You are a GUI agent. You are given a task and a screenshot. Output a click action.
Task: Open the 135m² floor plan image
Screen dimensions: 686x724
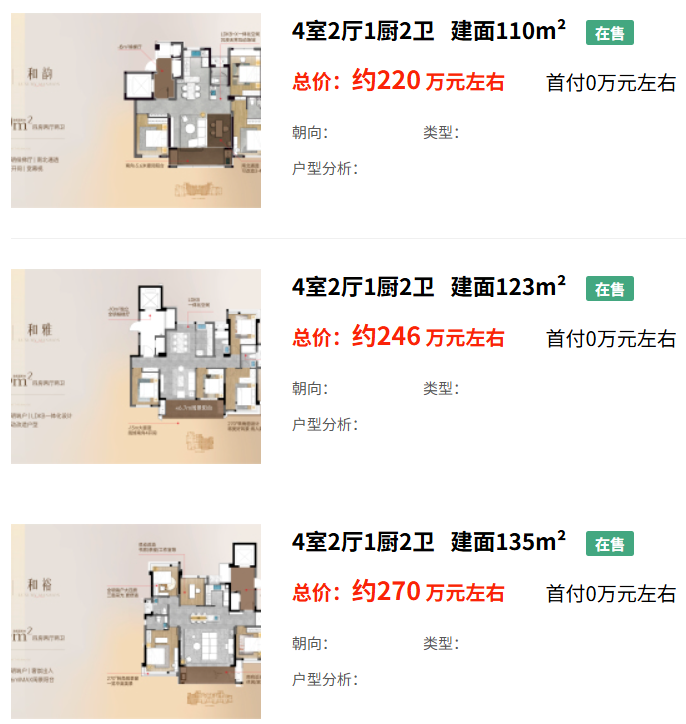[x=136, y=621]
